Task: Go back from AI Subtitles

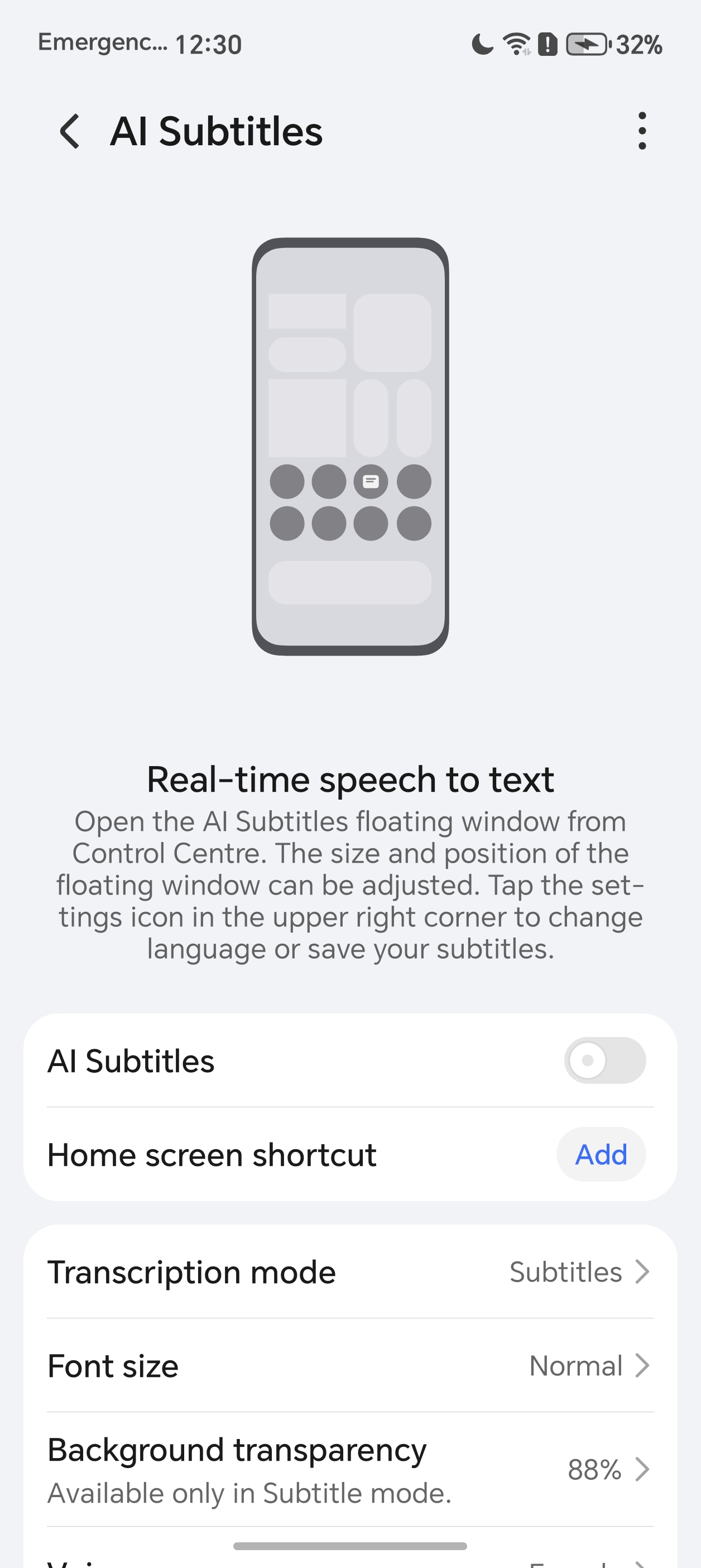Action: pos(69,131)
